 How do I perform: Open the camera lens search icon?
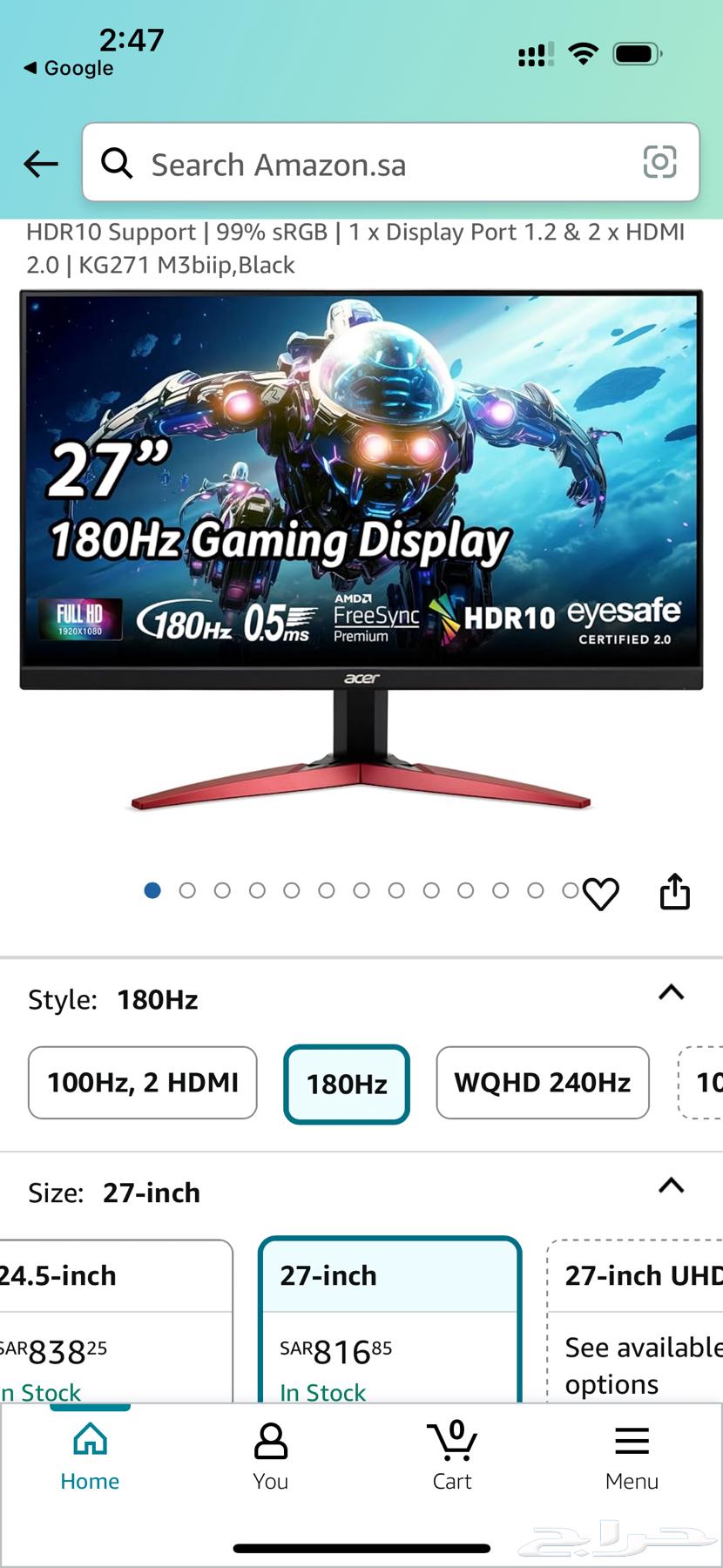(x=659, y=162)
